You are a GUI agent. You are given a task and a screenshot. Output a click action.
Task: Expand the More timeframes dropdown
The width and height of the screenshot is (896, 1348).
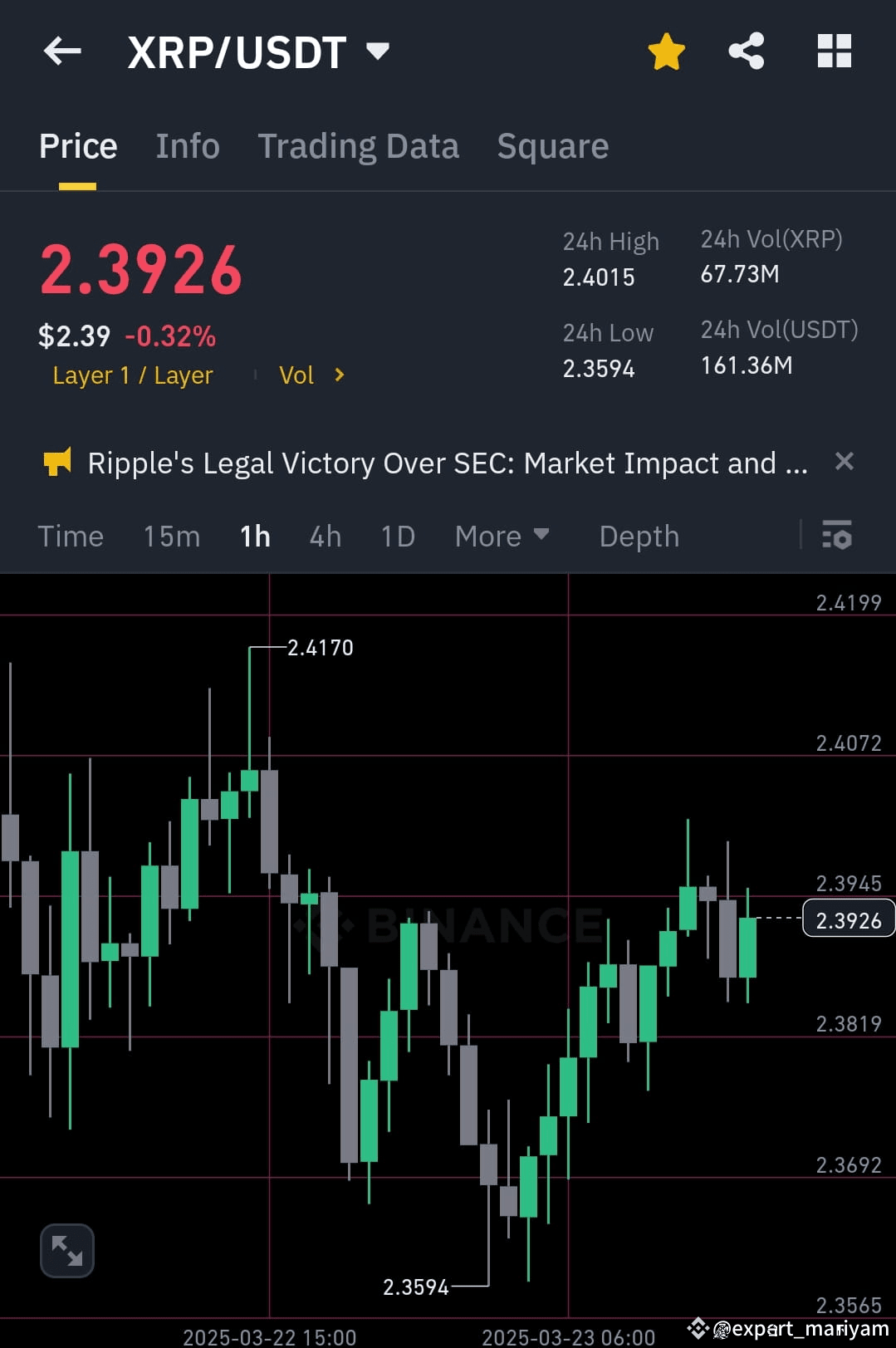502,536
